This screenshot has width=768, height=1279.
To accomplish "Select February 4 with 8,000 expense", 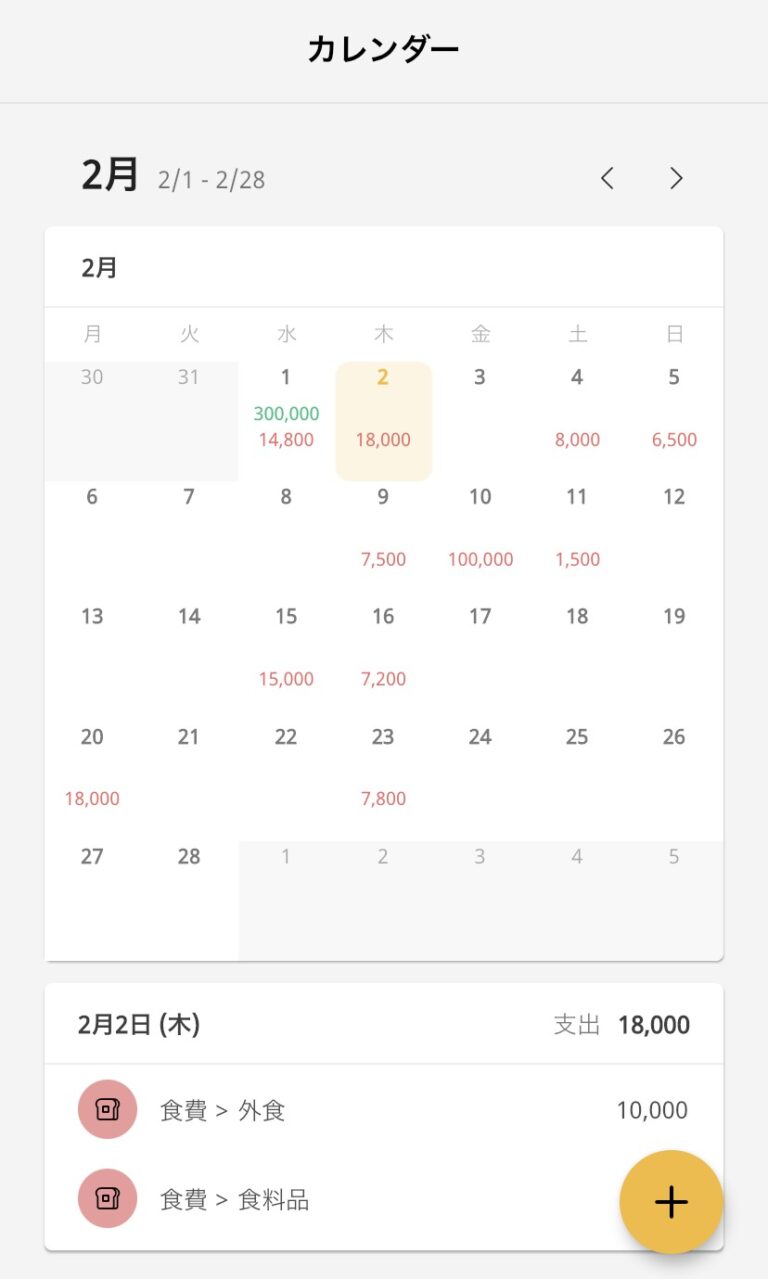I will (x=577, y=420).
